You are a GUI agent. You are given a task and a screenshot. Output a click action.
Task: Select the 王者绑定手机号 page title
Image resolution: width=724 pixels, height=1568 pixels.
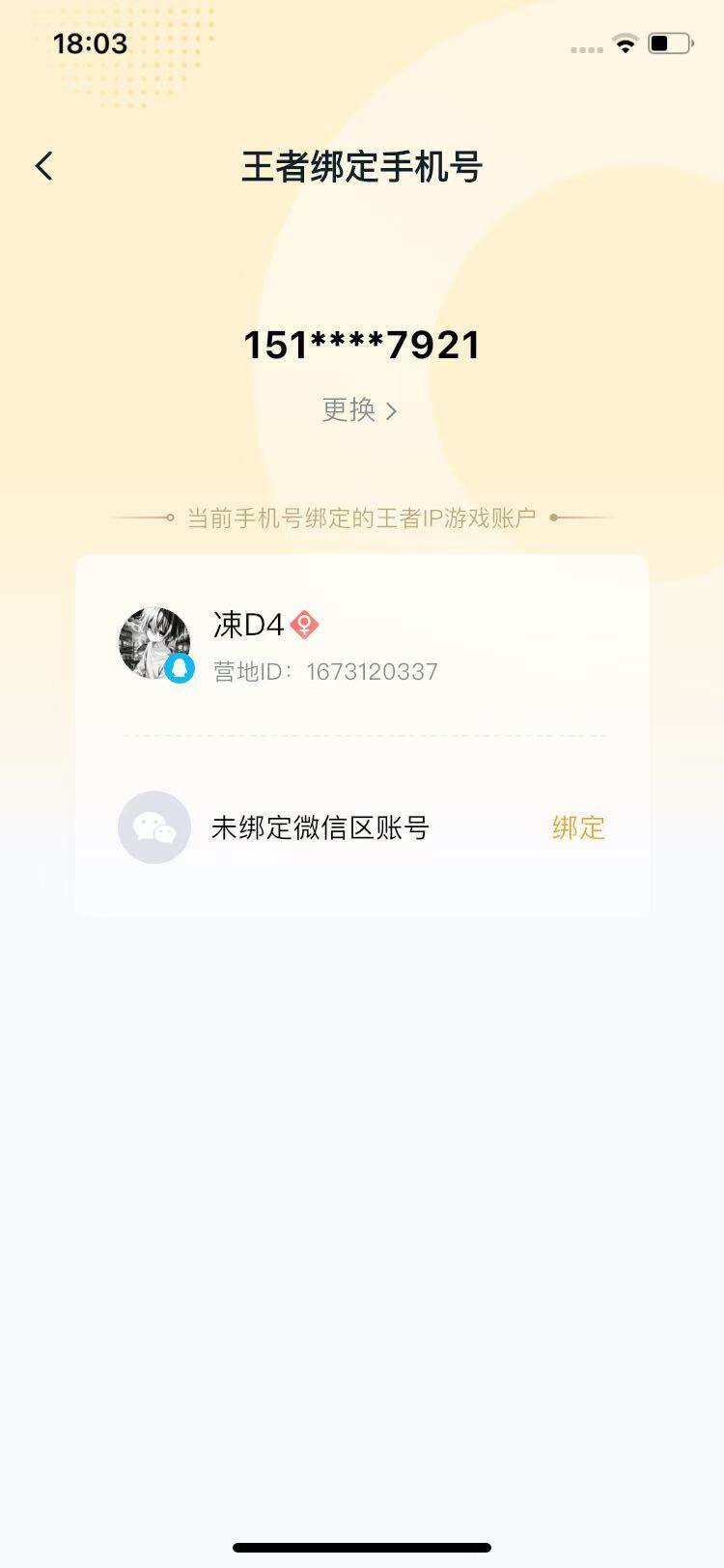click(x=361, y=166)
